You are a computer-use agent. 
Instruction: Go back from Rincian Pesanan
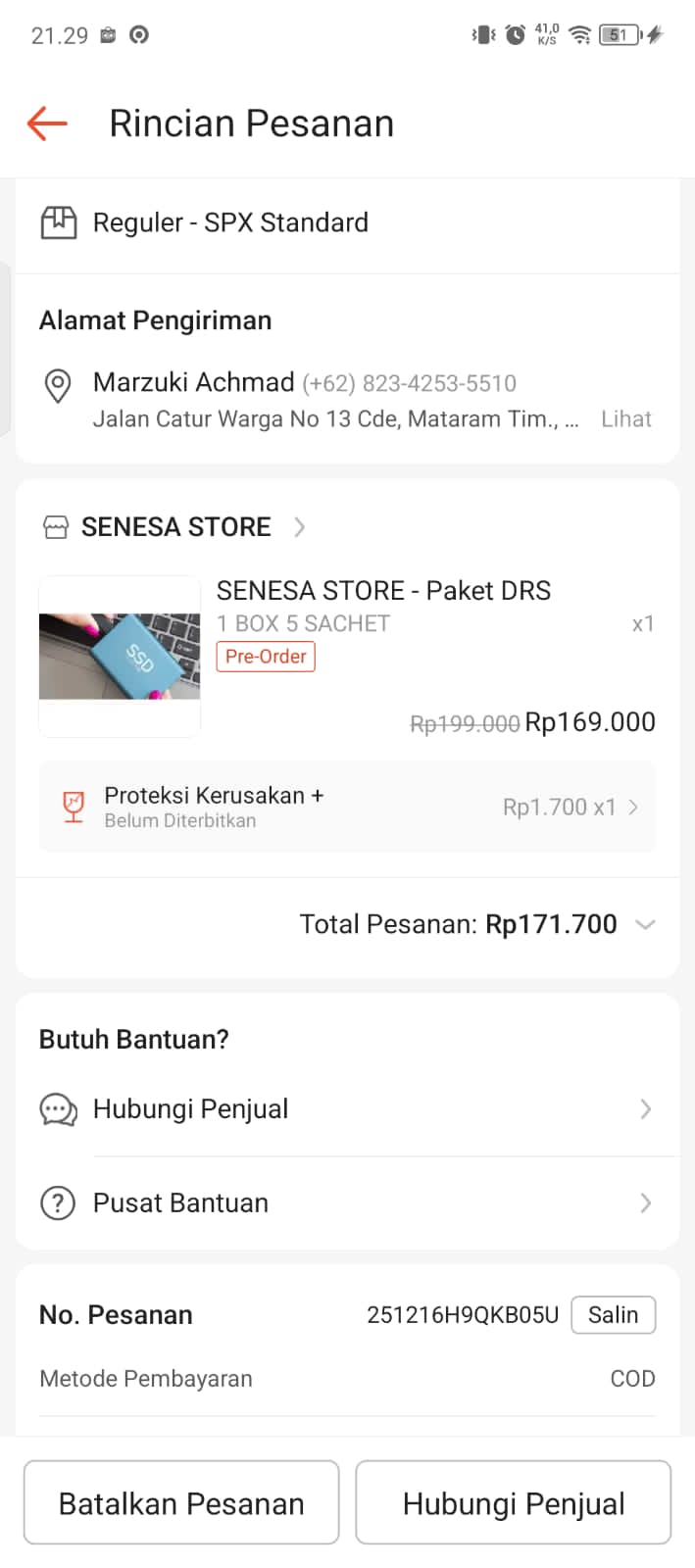click(47, 123)
